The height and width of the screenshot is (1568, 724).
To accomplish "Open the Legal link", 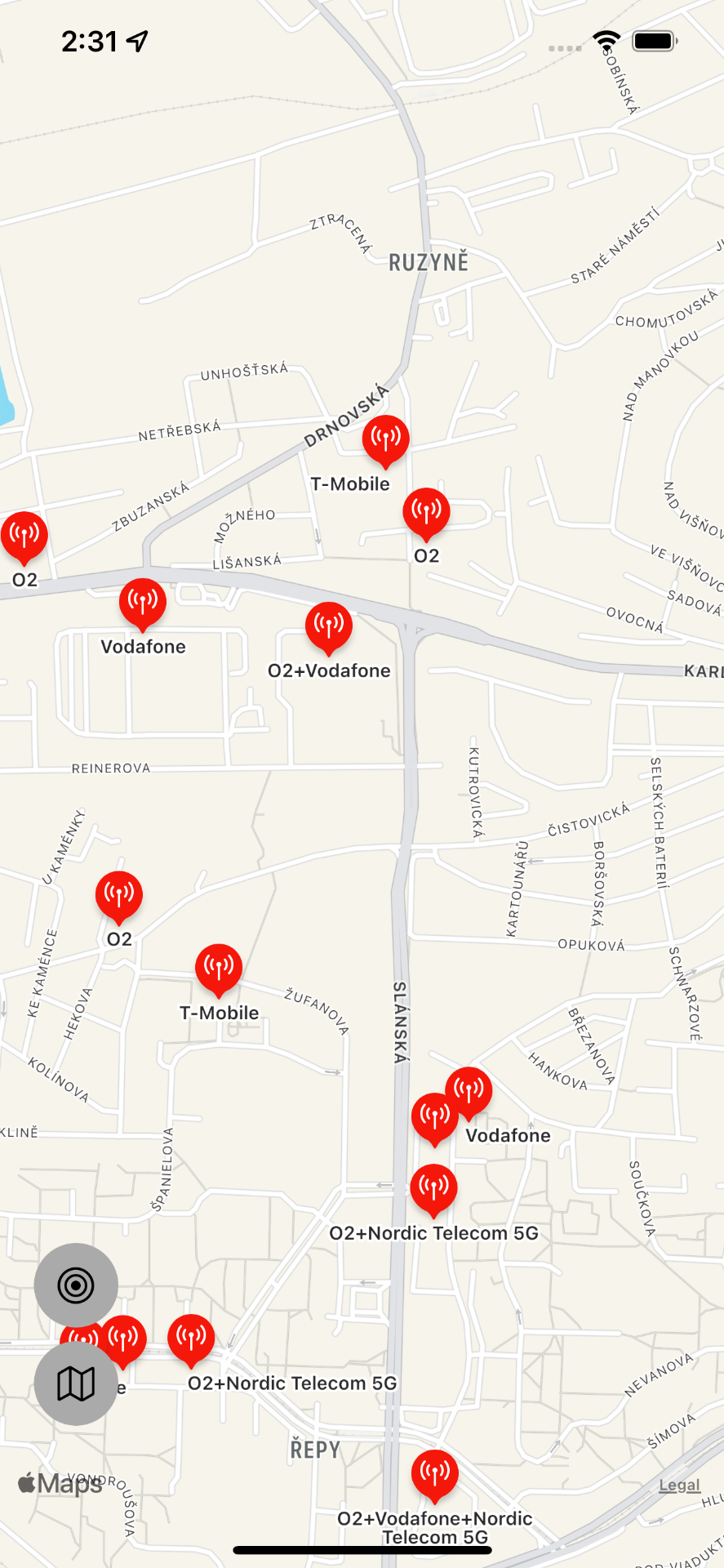I will coord(679,1485).
